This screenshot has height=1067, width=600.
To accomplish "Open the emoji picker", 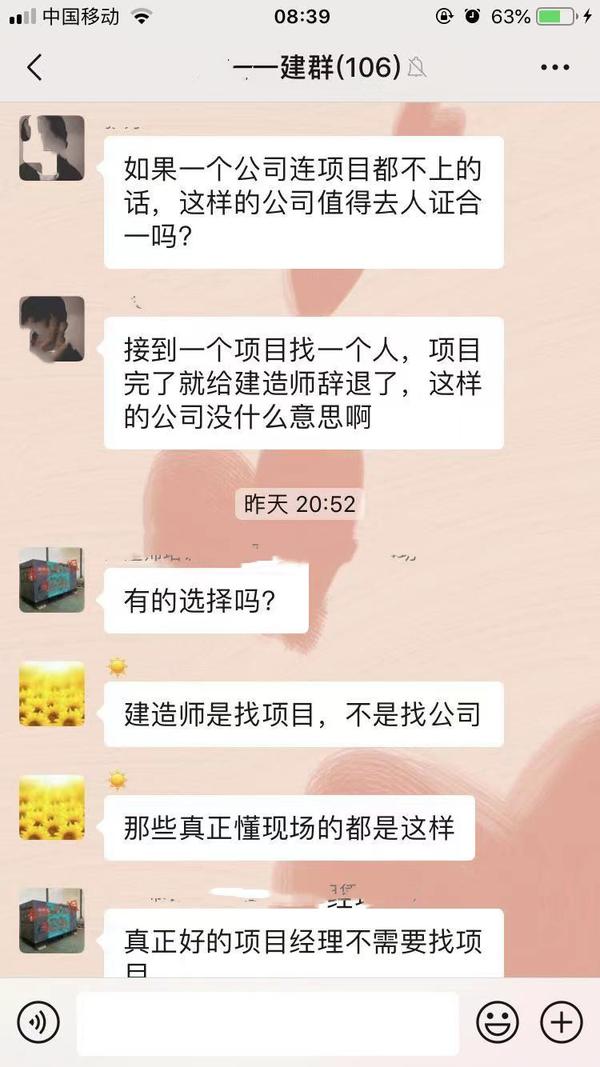I will click(497, 1023).
